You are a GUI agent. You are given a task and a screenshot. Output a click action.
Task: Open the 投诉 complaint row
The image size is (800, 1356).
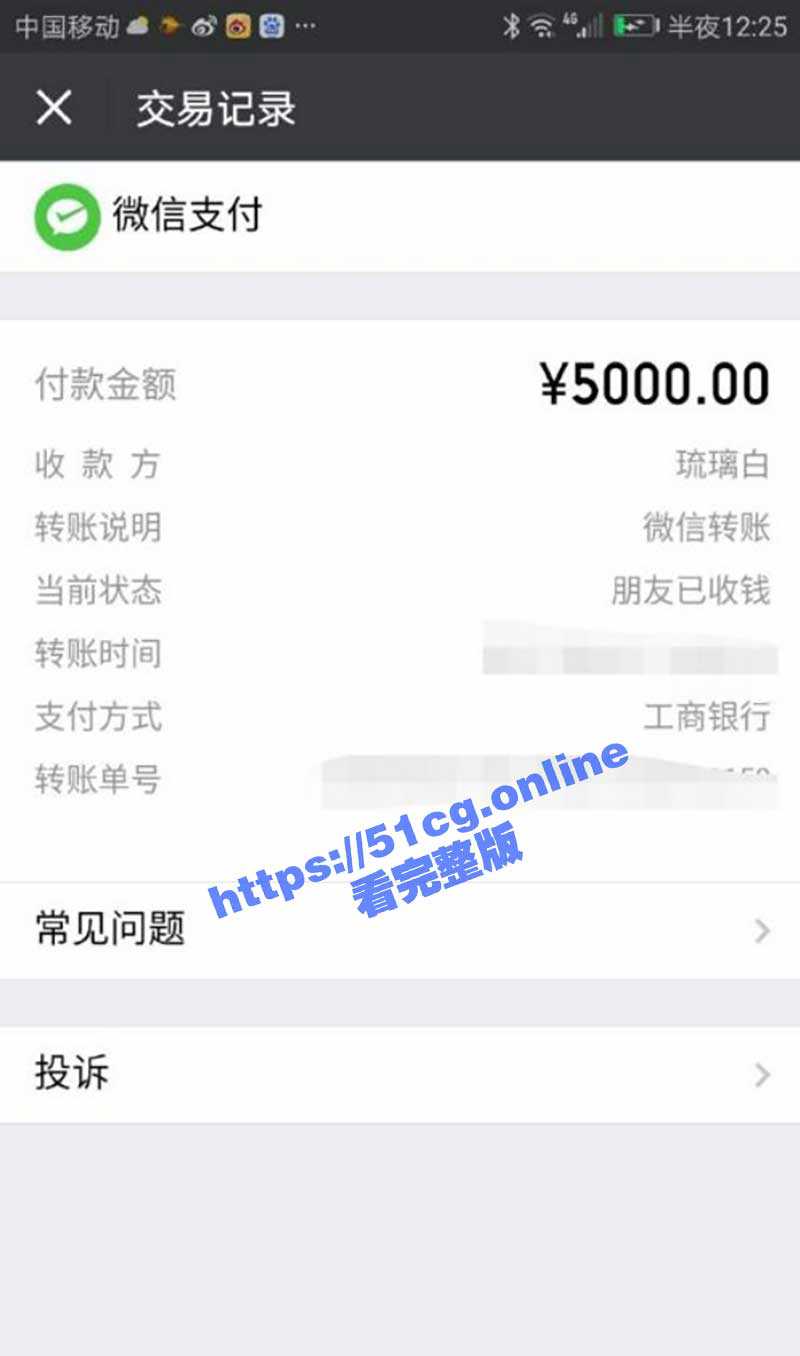[400, 1074]
